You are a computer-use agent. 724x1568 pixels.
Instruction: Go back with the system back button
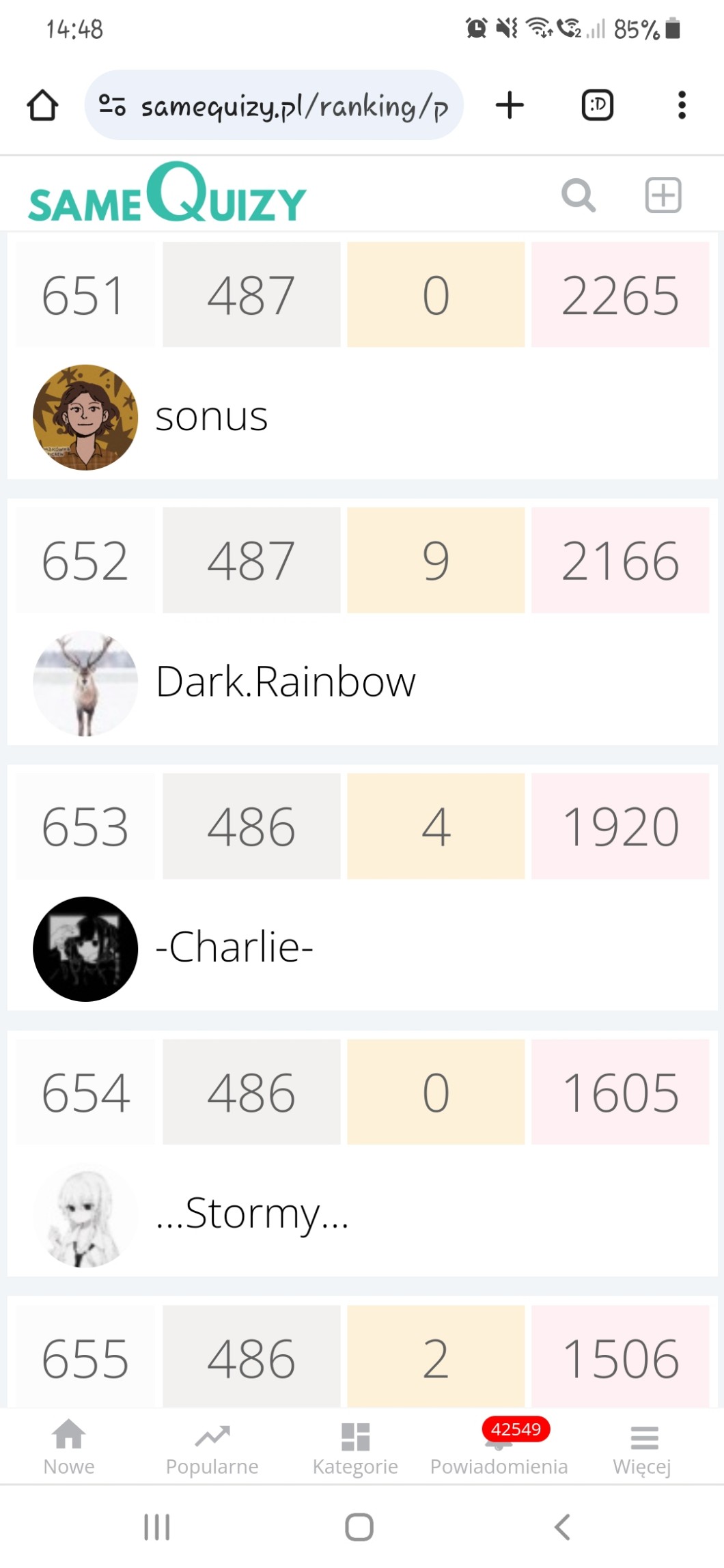tap(562, 1527)
